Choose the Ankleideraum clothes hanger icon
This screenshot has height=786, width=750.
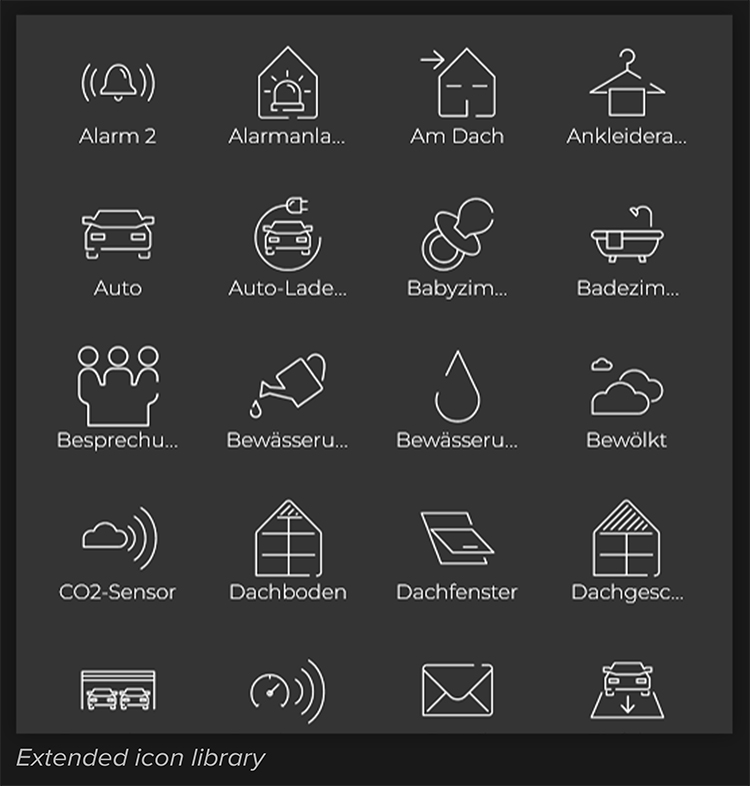click(x=628, y=80)
